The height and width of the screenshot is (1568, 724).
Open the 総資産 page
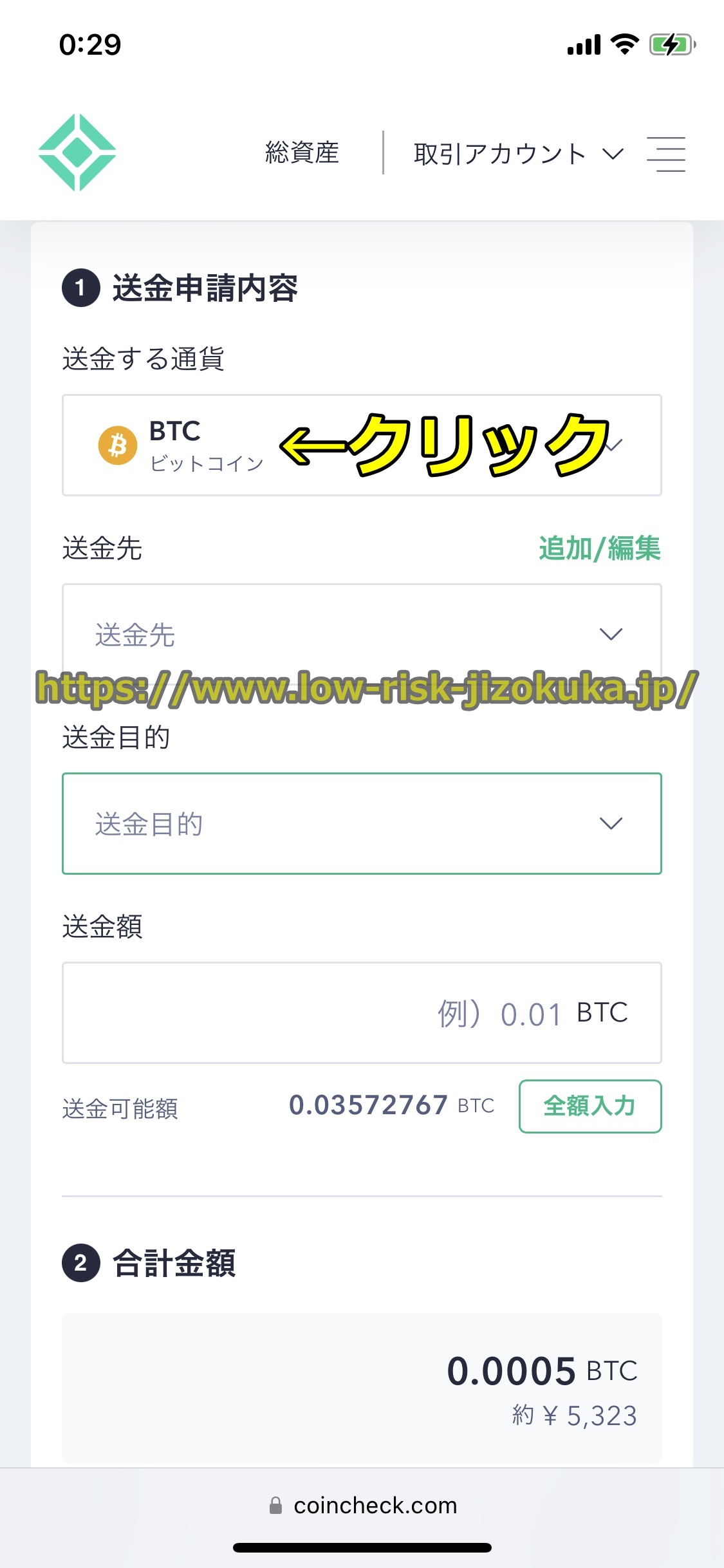click(x=302, y=153)
